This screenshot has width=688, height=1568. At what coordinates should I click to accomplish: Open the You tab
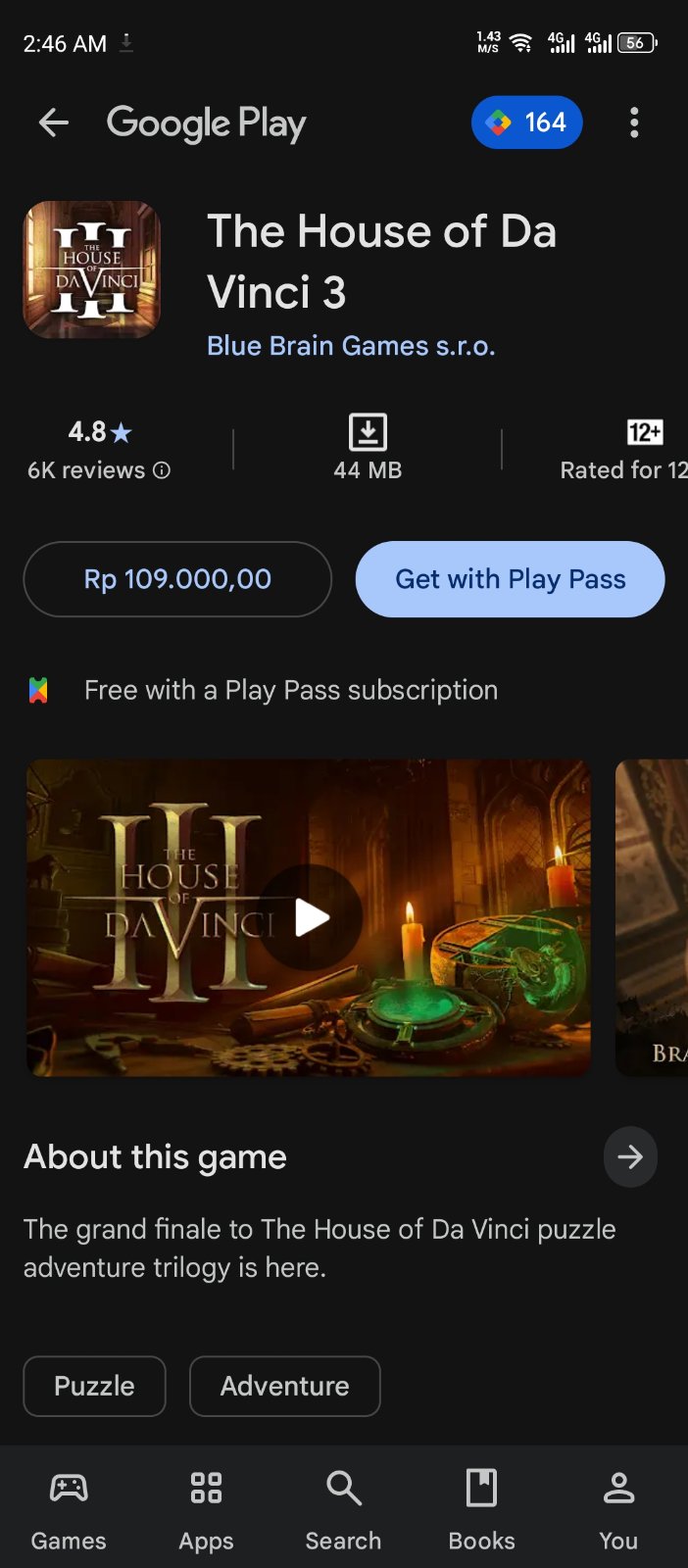click(618, 1510)
